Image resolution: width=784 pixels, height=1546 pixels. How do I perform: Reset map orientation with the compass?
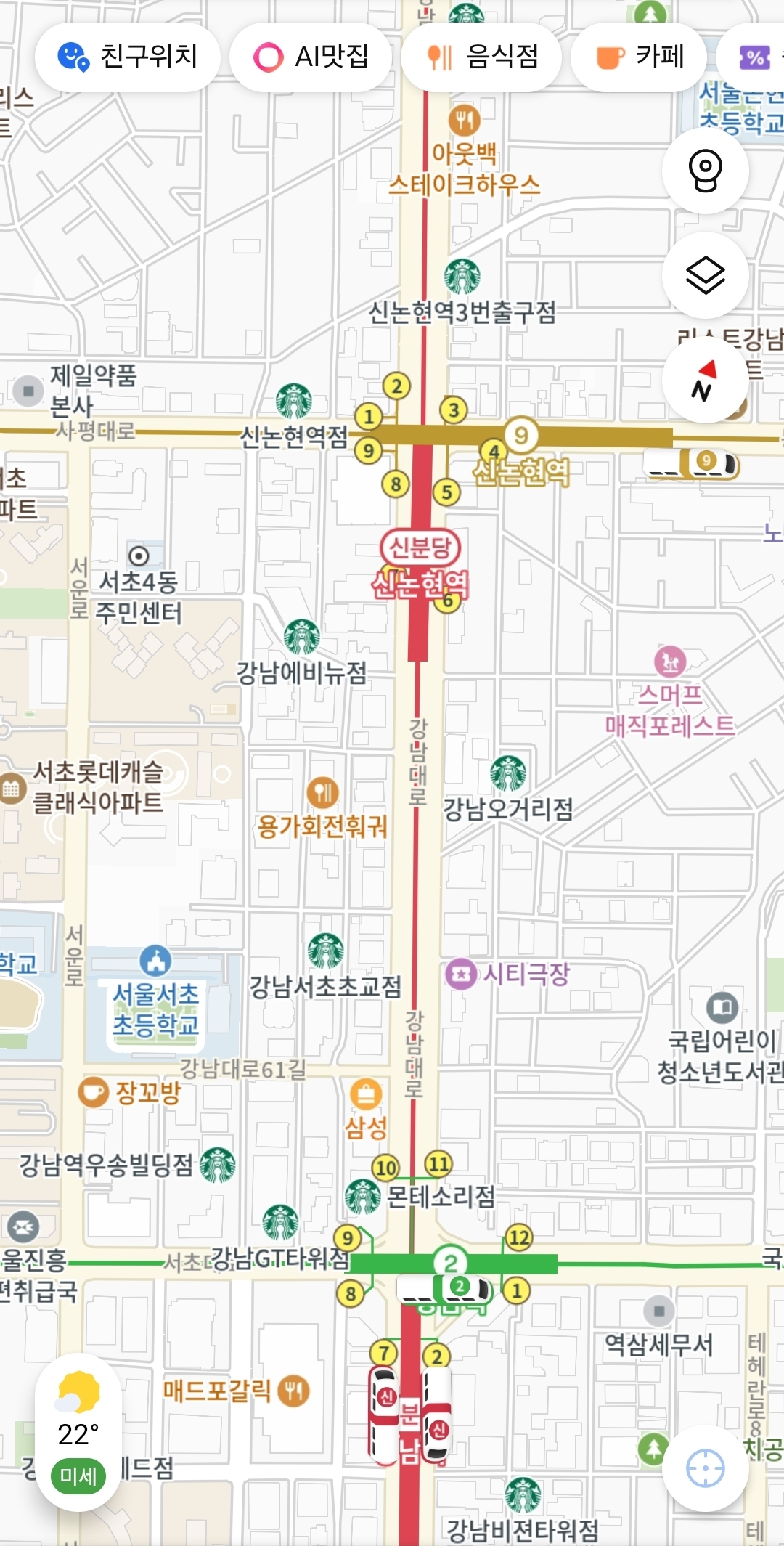tap(705, 380)
